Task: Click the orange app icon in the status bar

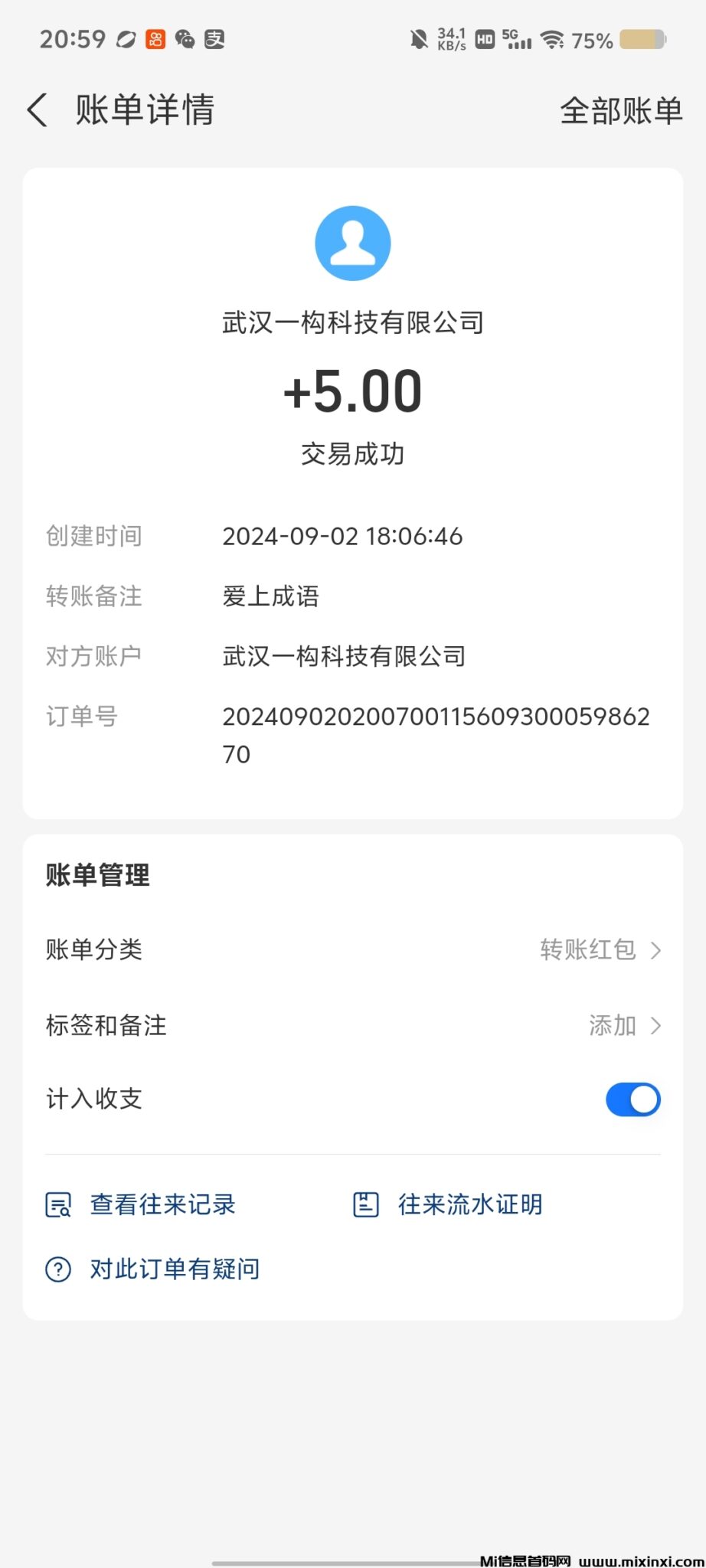Action: point(154,39)
